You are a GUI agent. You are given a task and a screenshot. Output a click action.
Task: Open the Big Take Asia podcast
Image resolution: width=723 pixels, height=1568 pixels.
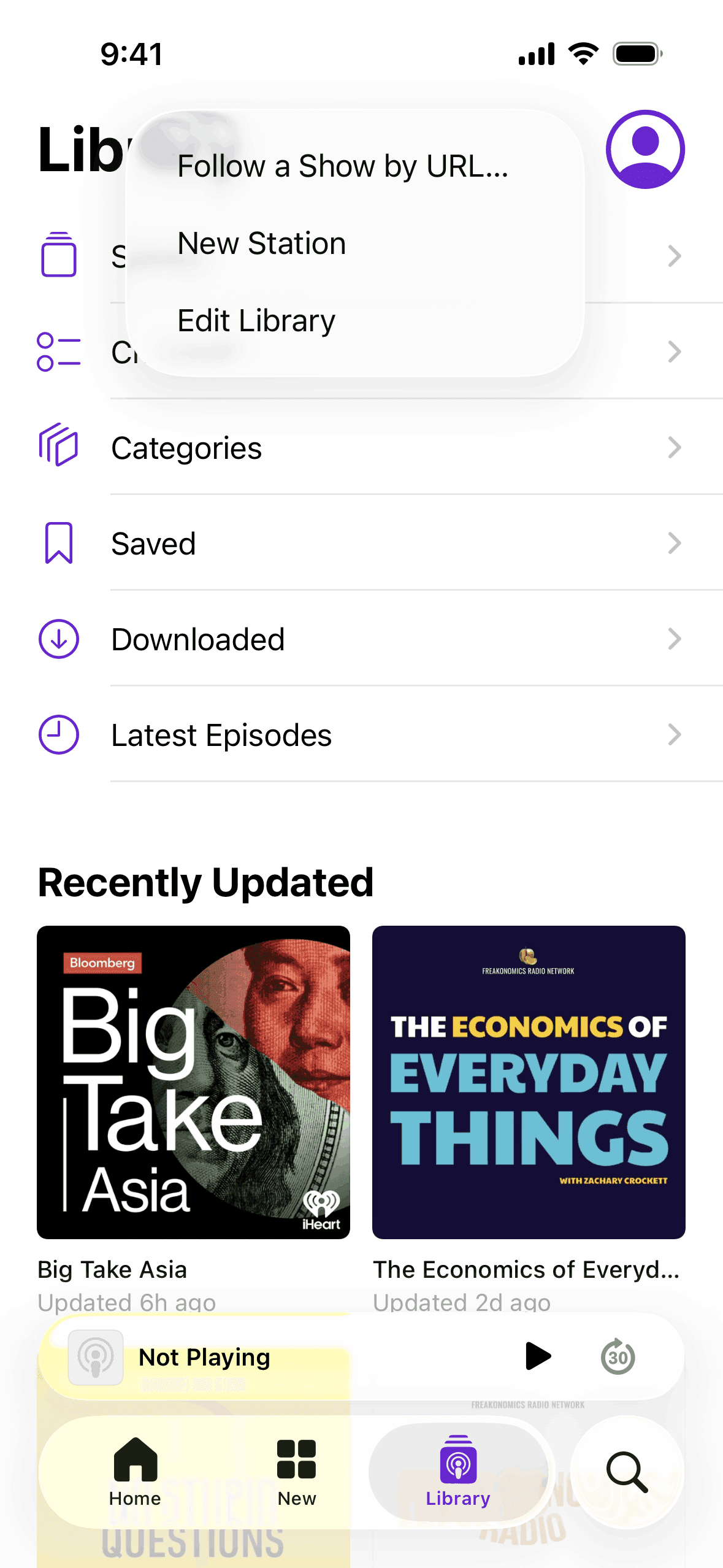click(193, 1082)
